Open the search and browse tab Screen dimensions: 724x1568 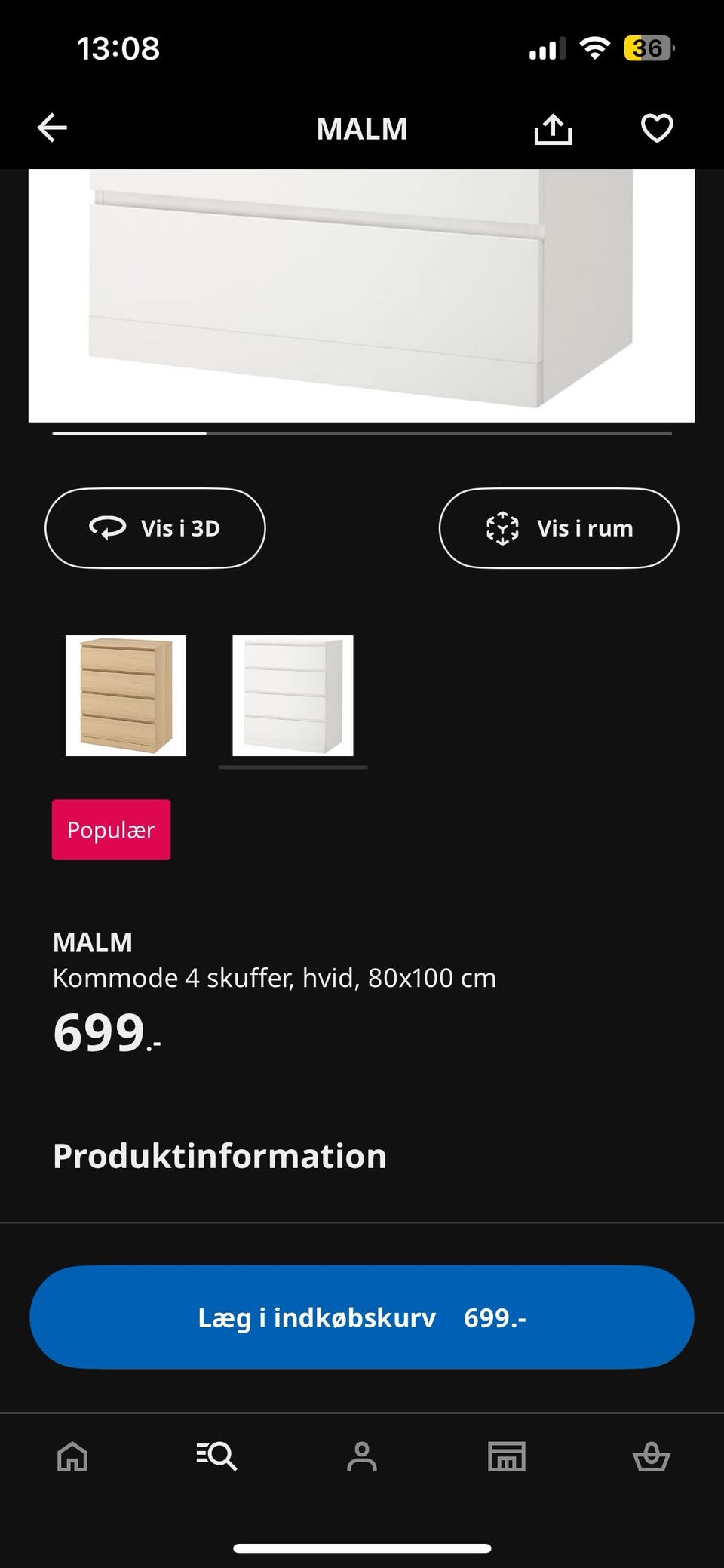point(217,1456)
